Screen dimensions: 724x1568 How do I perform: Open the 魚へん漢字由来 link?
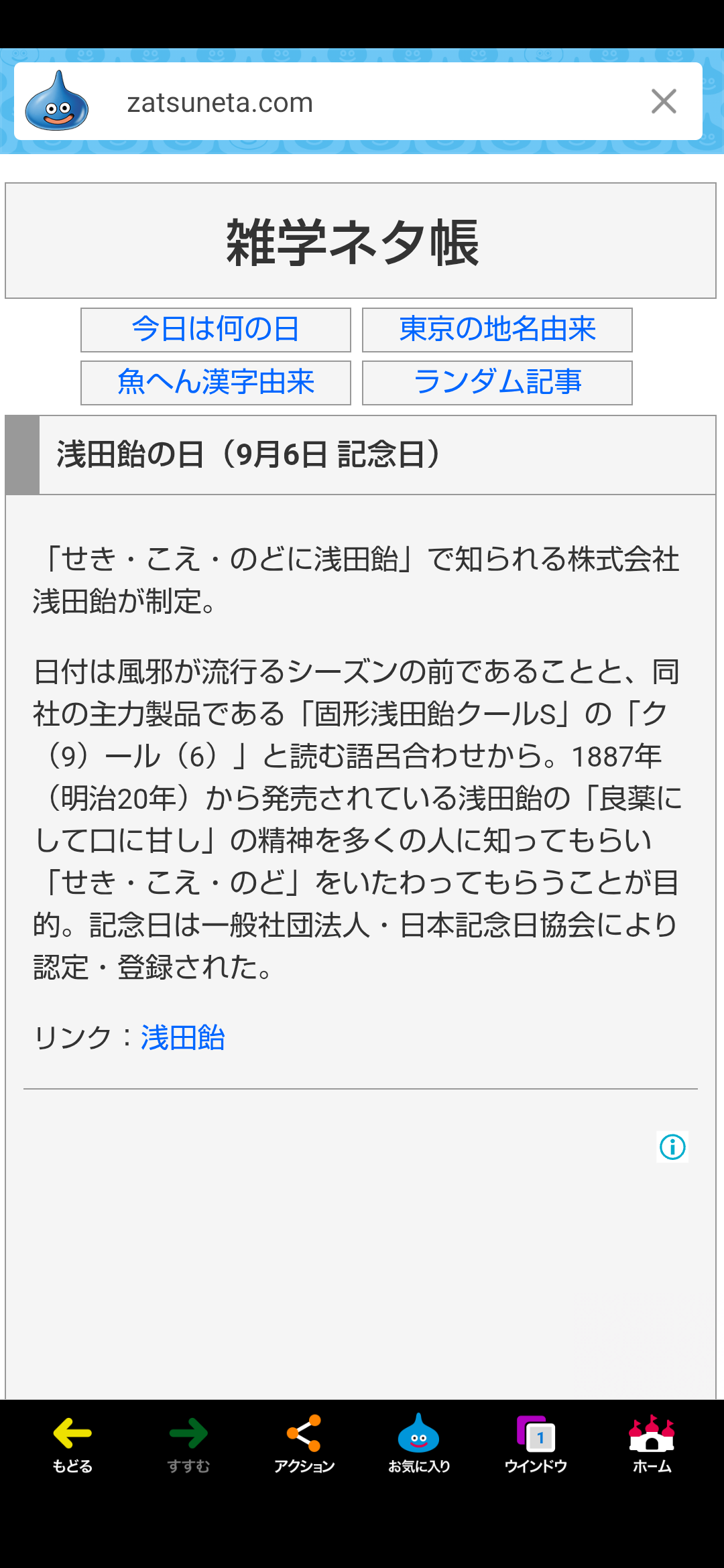216,383
